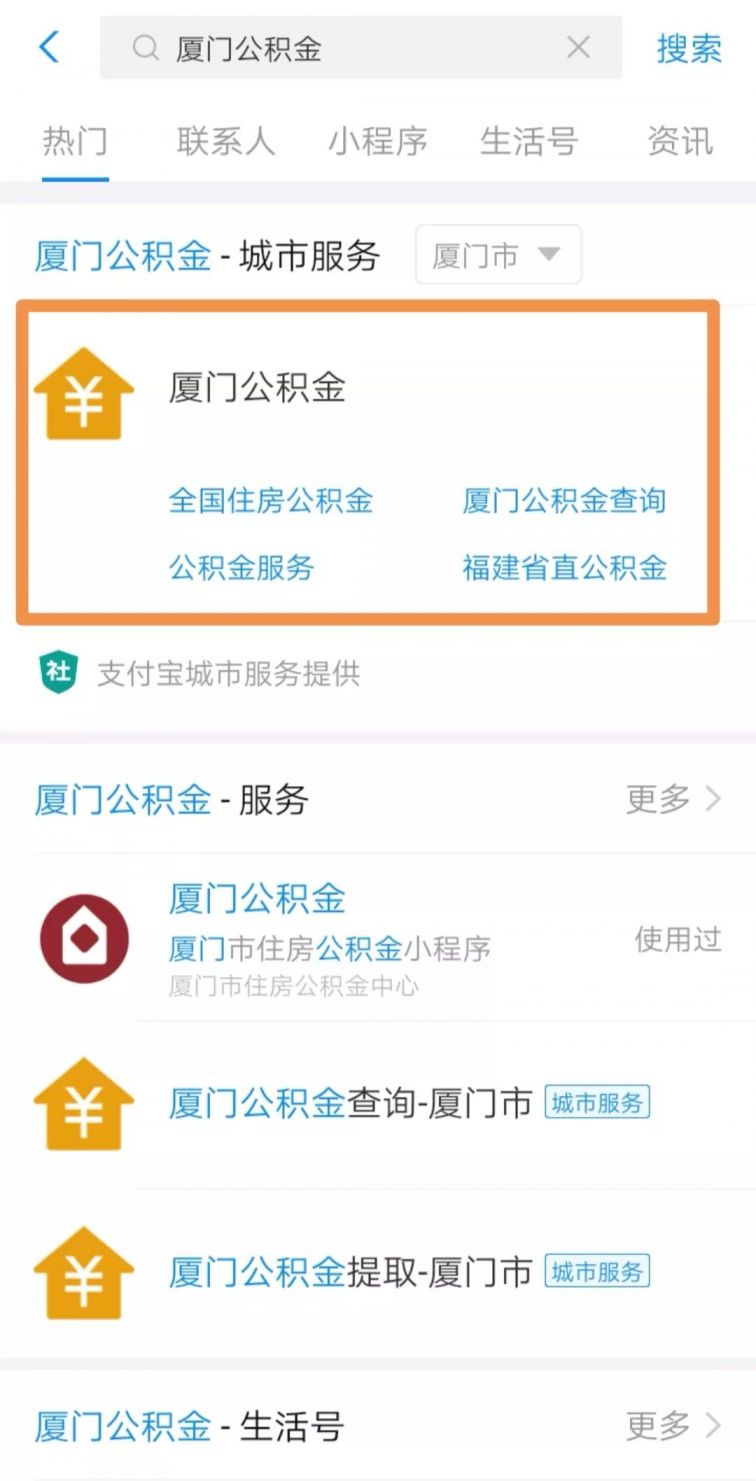Switch to the 小程序 tab
The width and height of the screenshot is (756, 1481).
coord(378,141)
